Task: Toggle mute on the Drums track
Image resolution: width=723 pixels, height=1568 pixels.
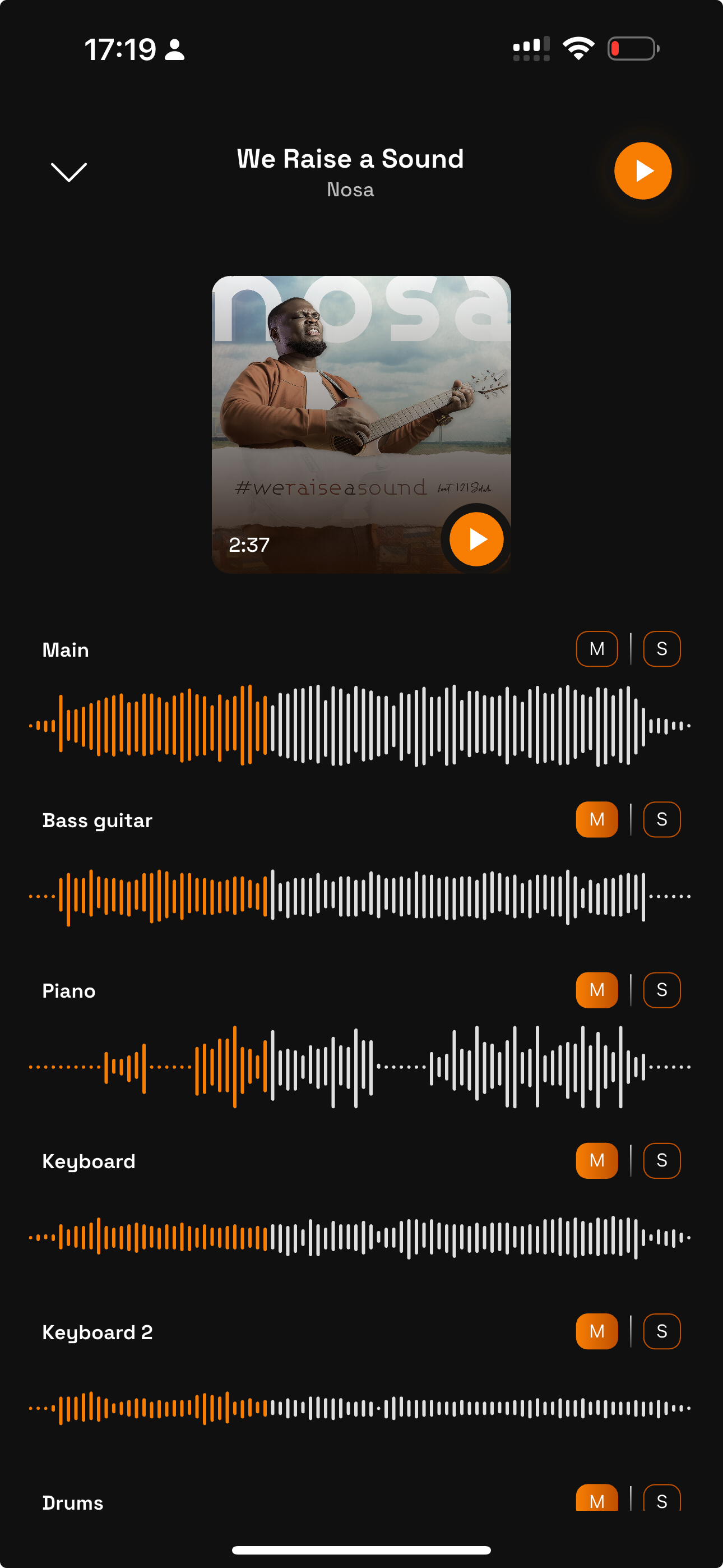Action: 596,1498
